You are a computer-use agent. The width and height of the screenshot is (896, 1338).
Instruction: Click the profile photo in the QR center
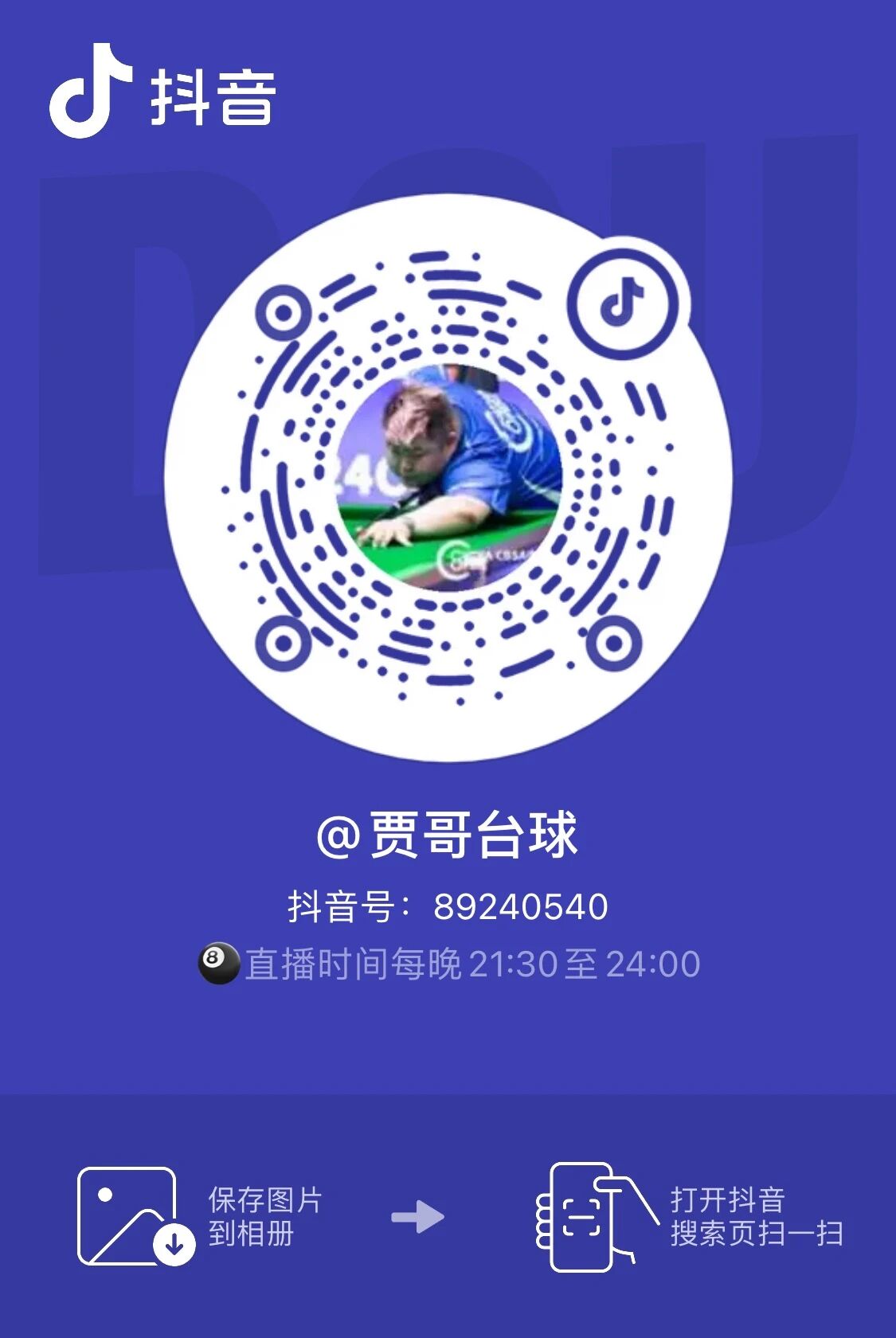tap(448, 478)
